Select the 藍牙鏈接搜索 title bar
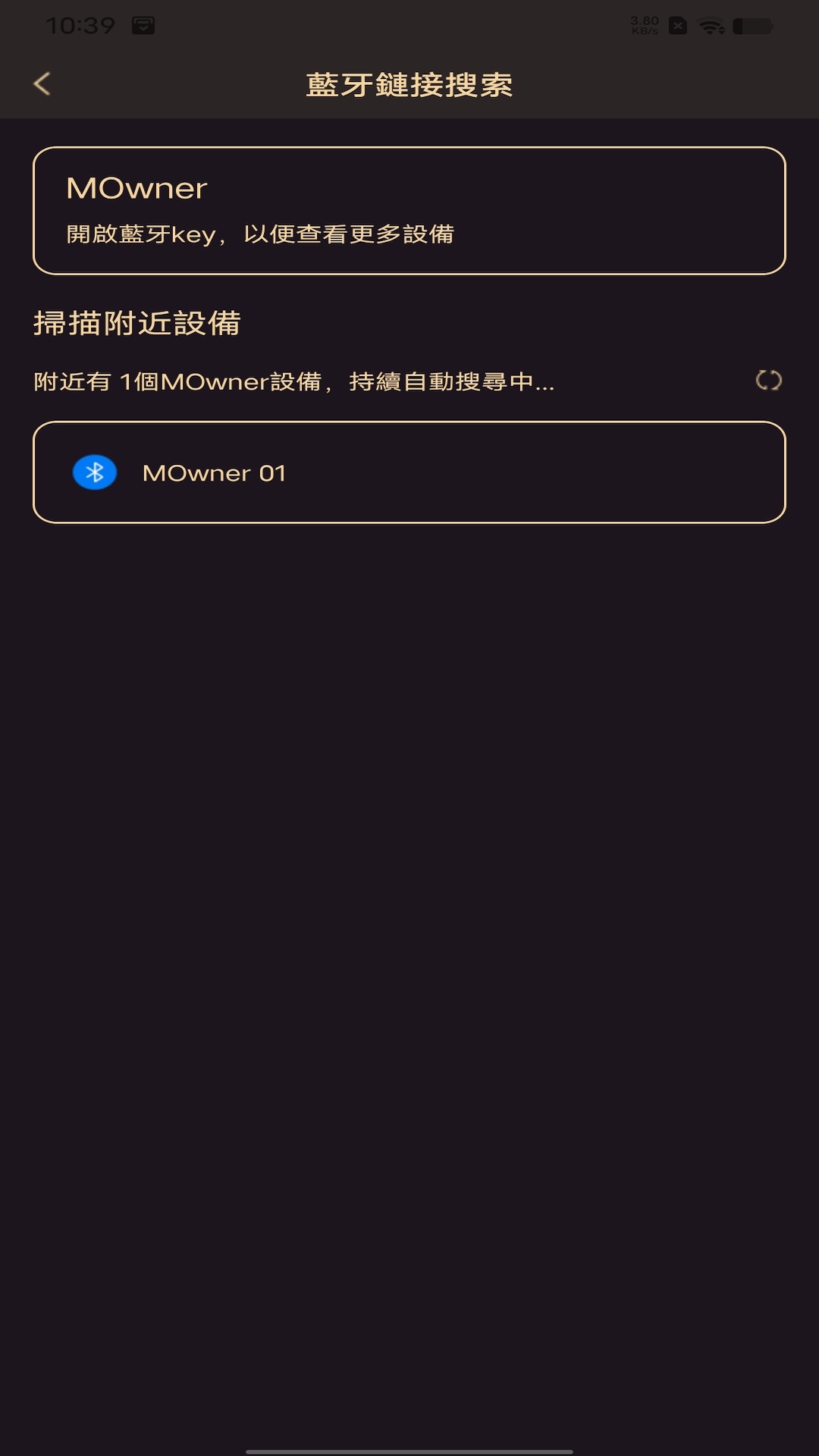 pyautogui.click(x=409, y=84)
